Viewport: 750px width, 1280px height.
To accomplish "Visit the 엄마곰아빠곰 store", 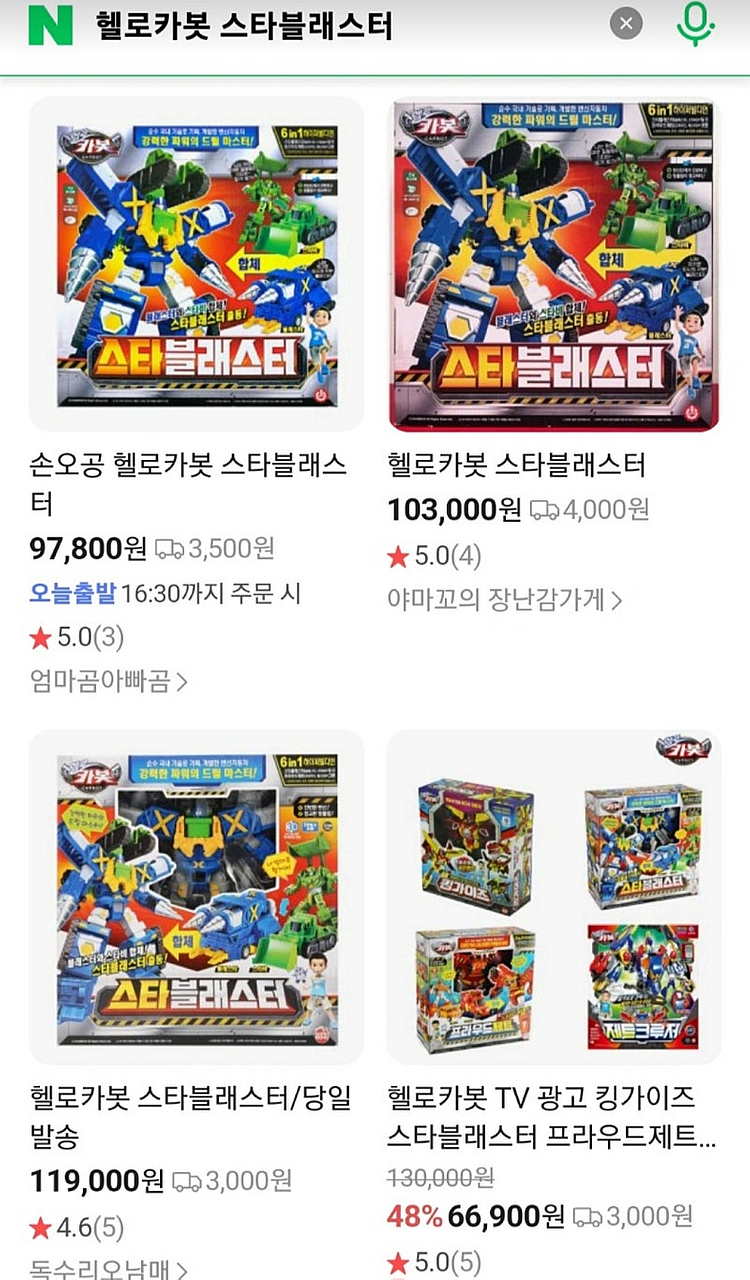I will (108, 682).
